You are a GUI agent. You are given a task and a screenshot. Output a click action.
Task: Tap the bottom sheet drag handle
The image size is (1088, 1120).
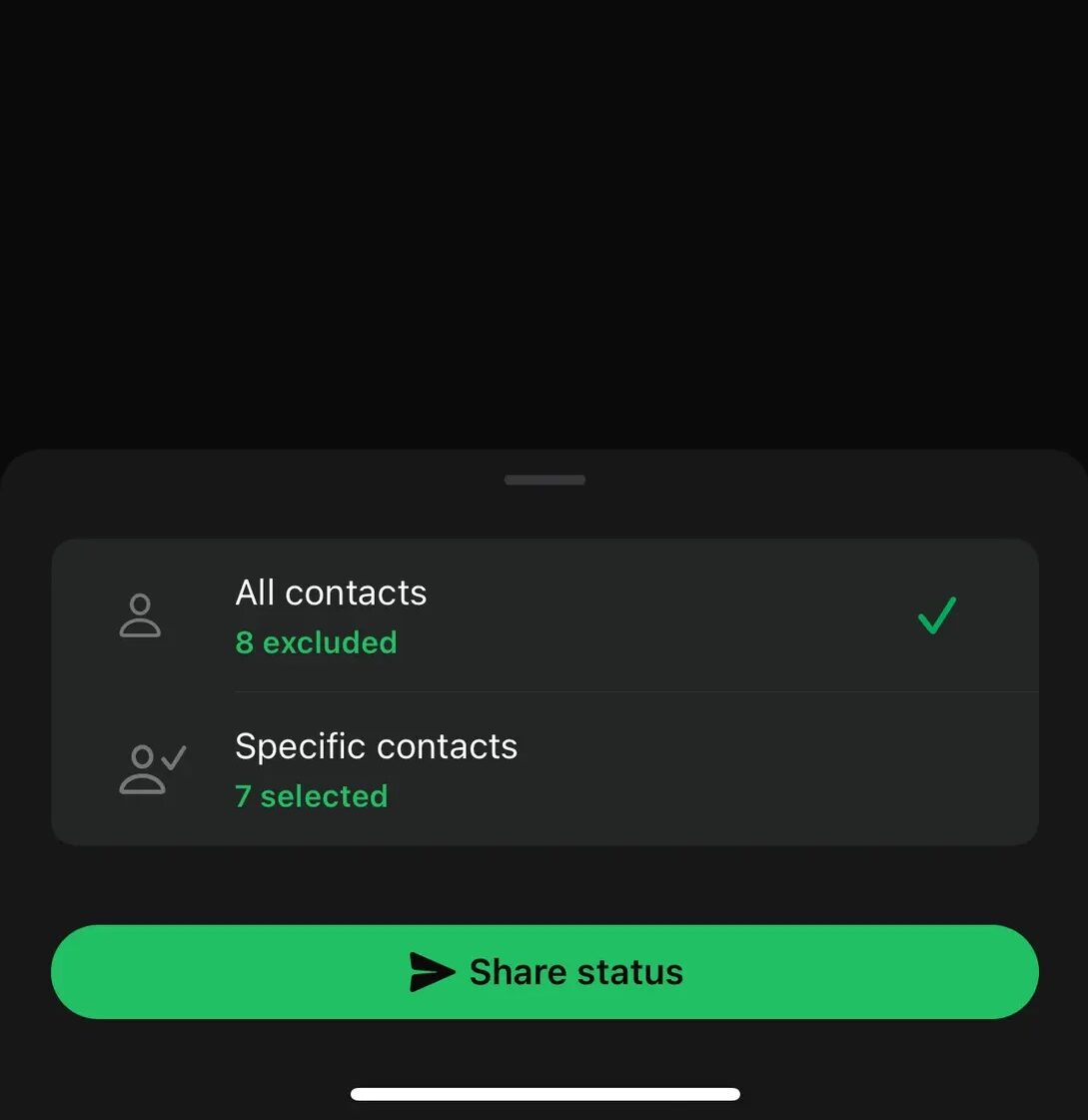[544, 480]
